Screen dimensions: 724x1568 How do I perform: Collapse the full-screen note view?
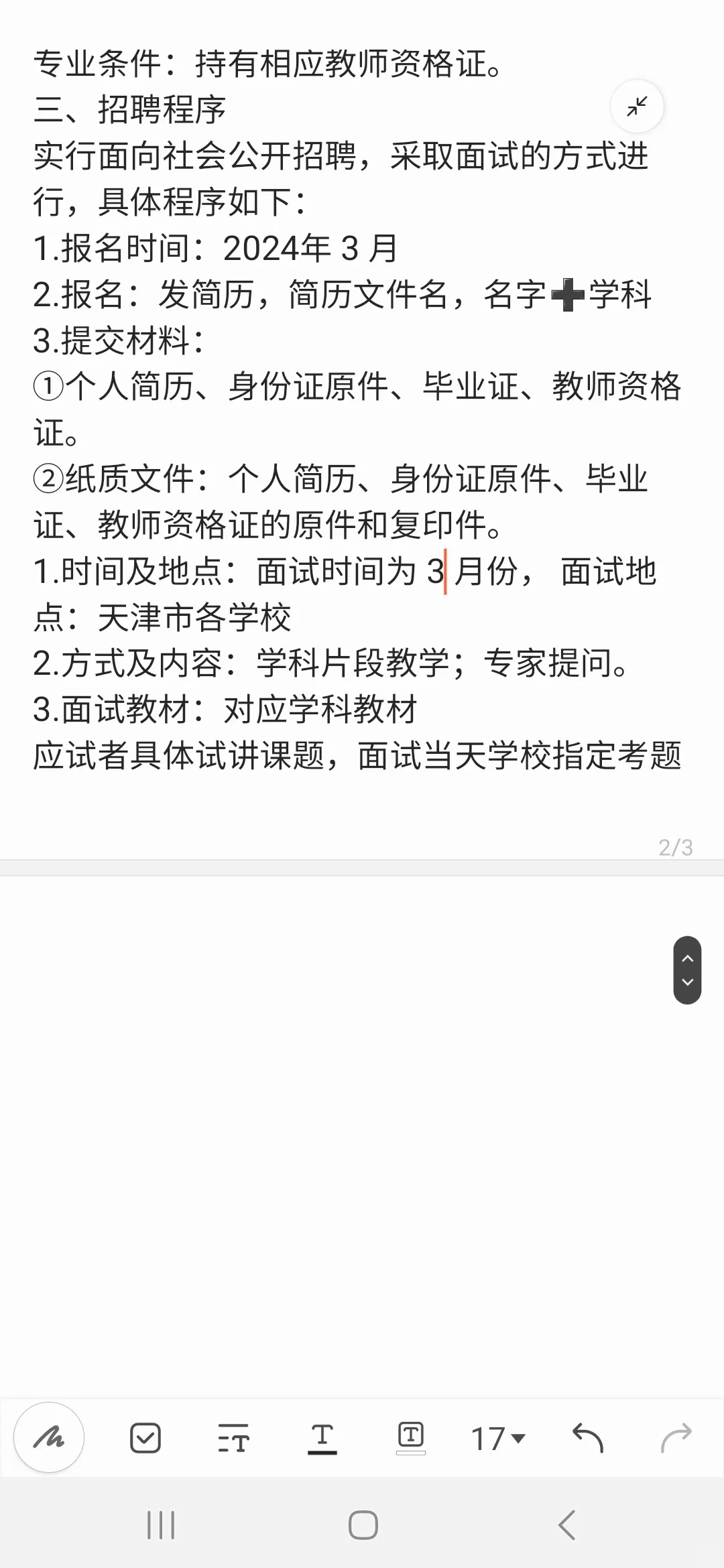[x=637, y=107]
